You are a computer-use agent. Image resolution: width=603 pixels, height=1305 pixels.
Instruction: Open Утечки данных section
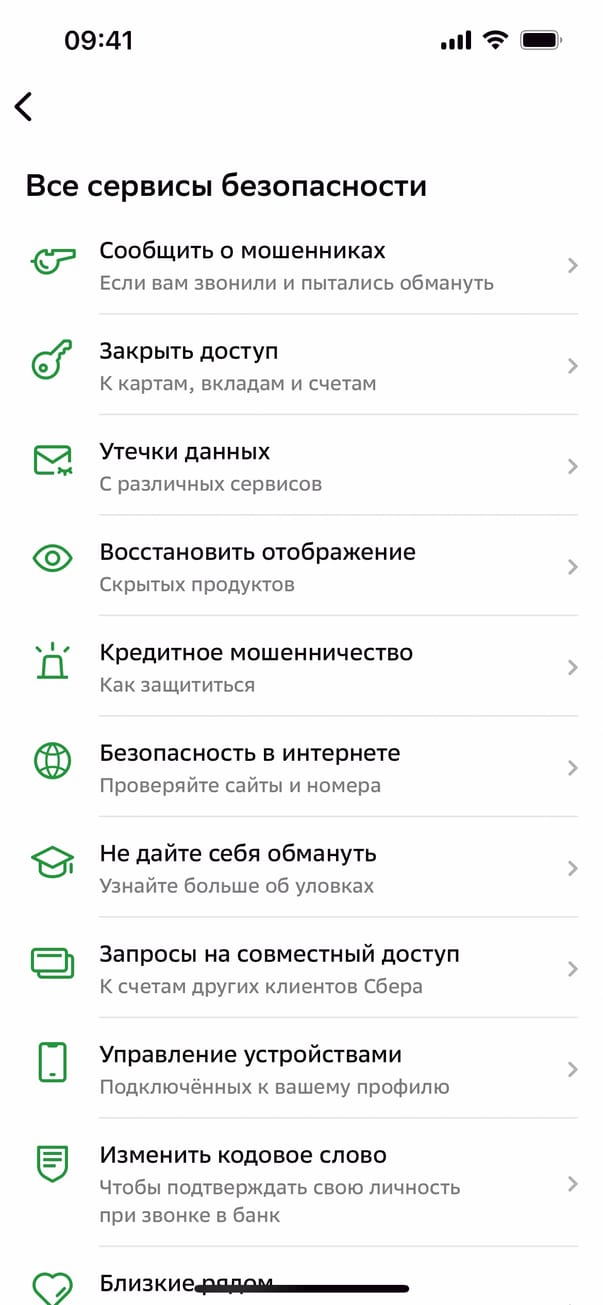point(300,466)
